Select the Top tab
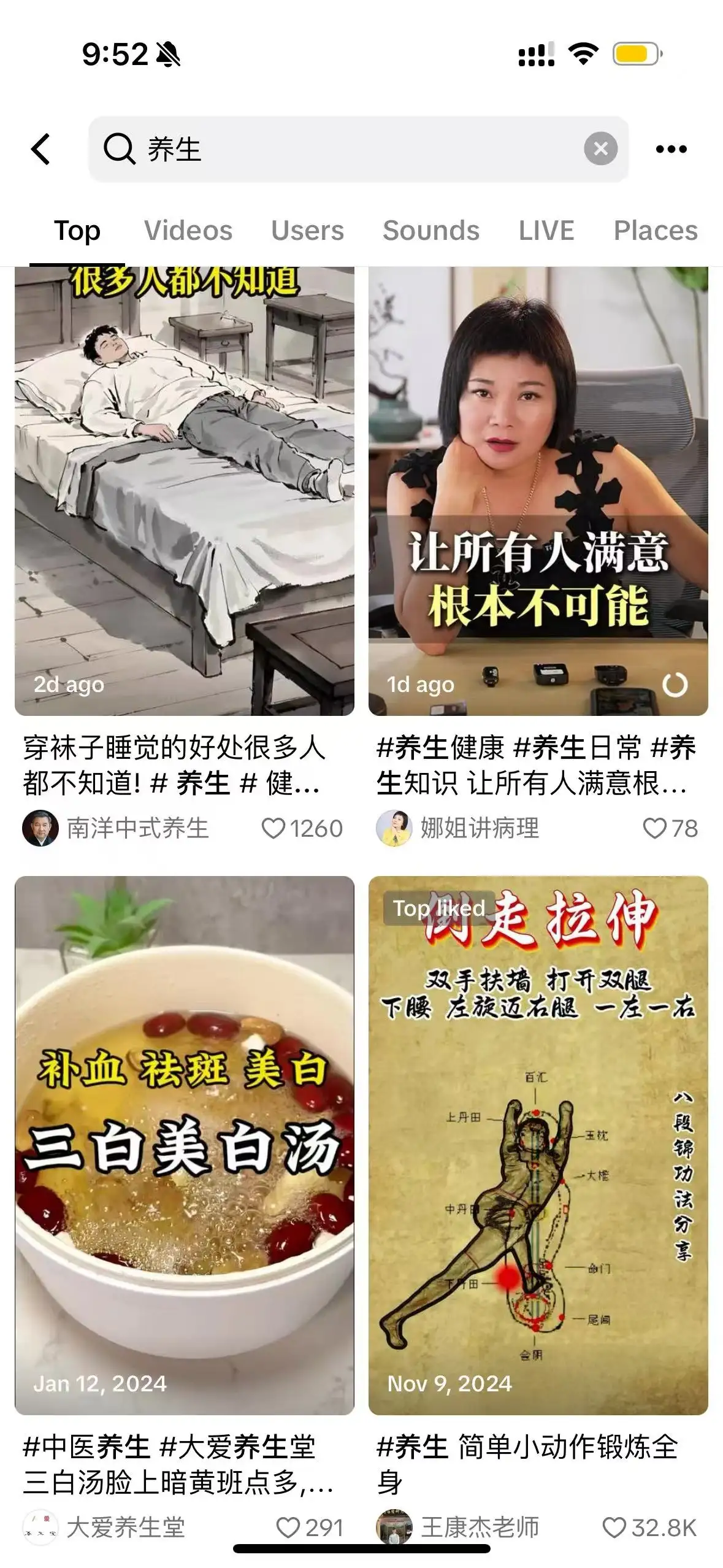The width and height of the screenshot is (723, 1568). pyautogui.click(x=77, y=231)
